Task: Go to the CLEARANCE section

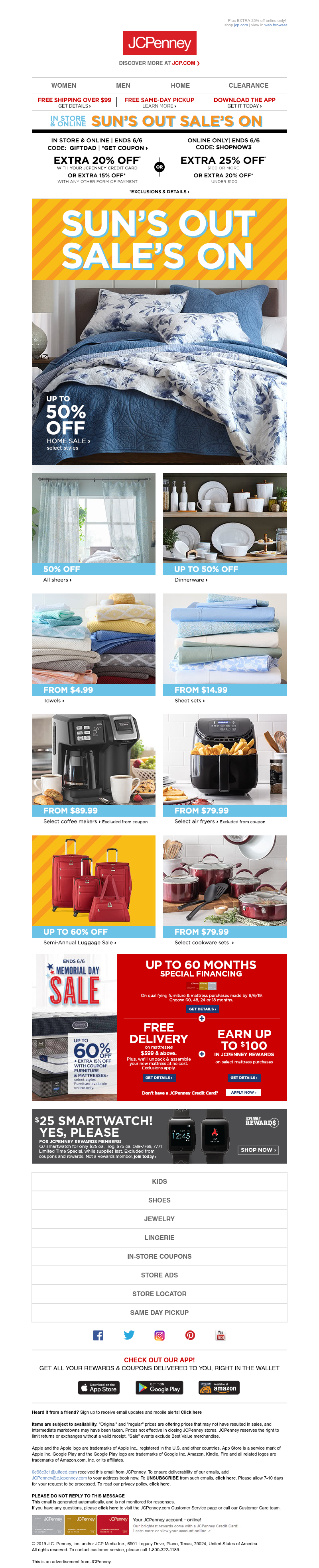Action: click(x=248, y=85)
